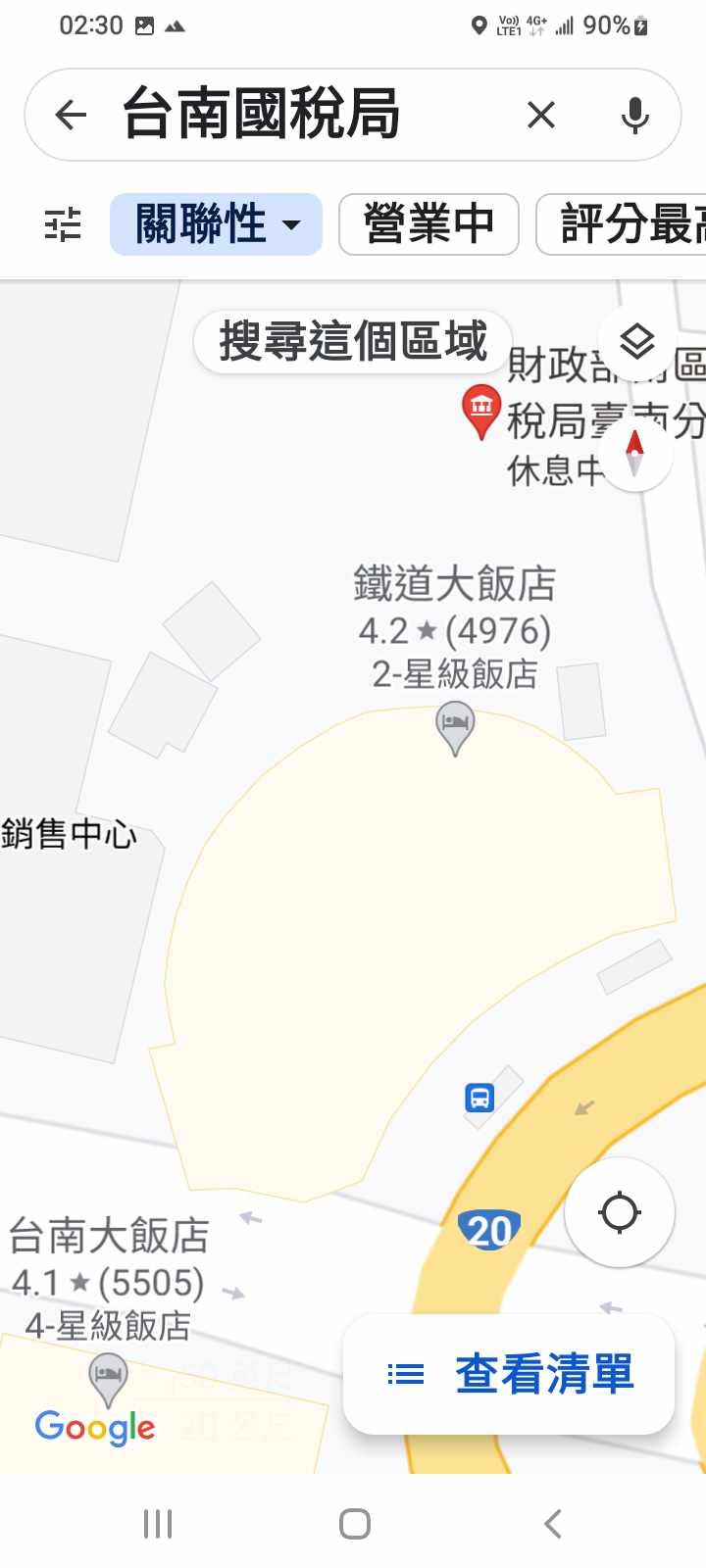Start voice search with the microphone
The width and height of the screenshot is (706, 1568).
(634, 115)
